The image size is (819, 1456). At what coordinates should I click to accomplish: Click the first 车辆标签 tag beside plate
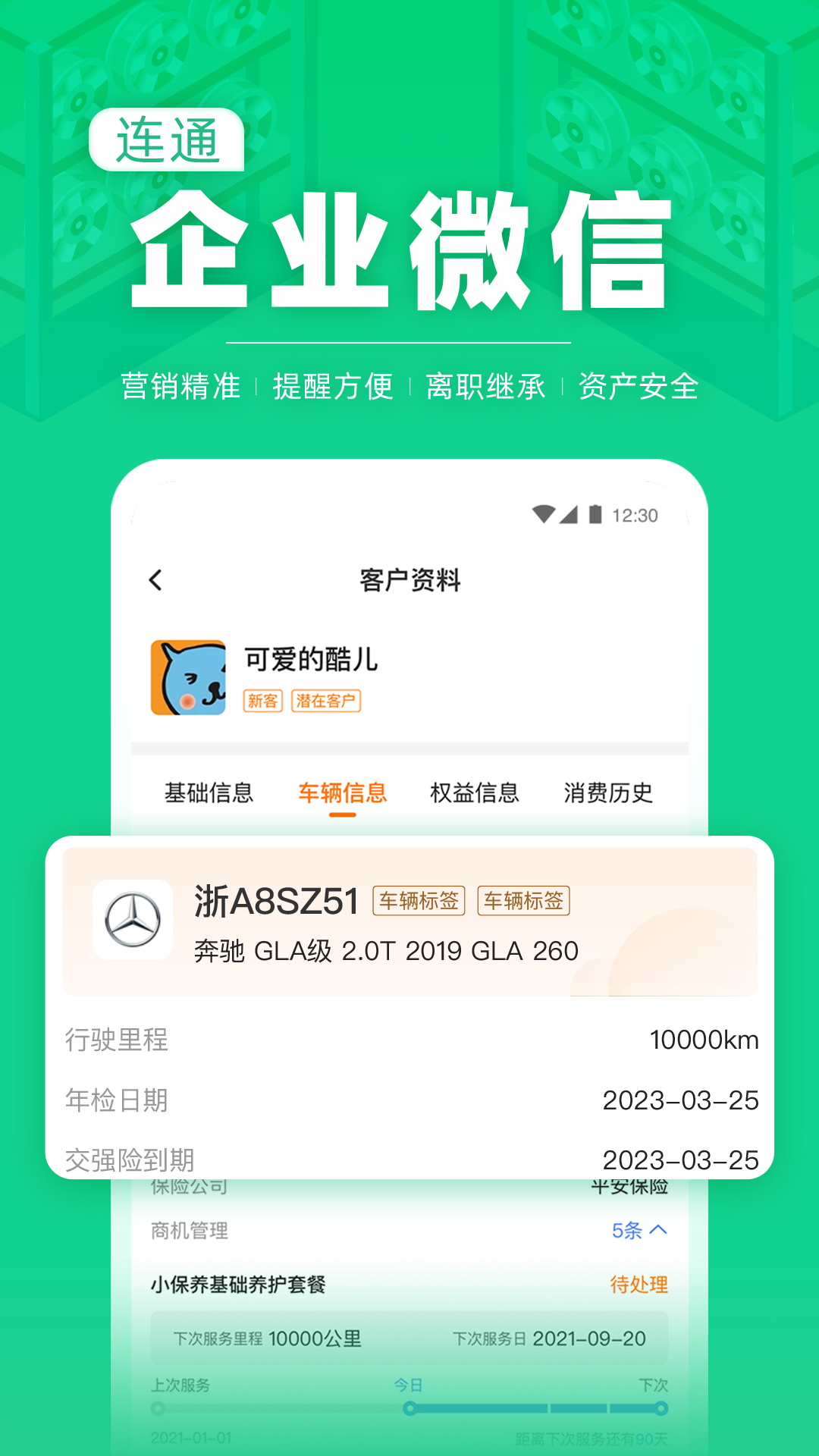(x=418, y=902)
